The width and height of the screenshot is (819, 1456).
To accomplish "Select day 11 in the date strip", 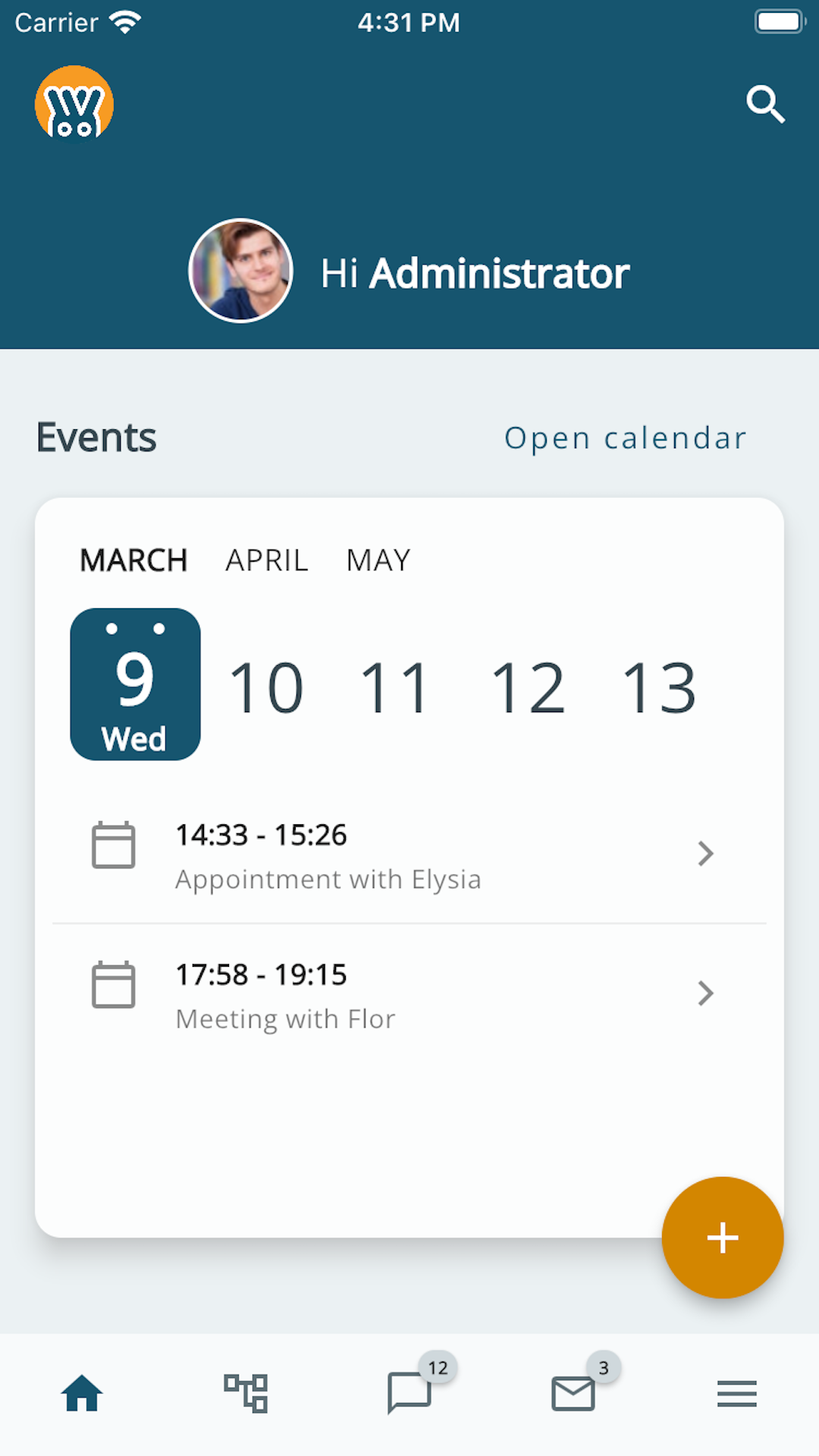I will (x=394, y=688).
